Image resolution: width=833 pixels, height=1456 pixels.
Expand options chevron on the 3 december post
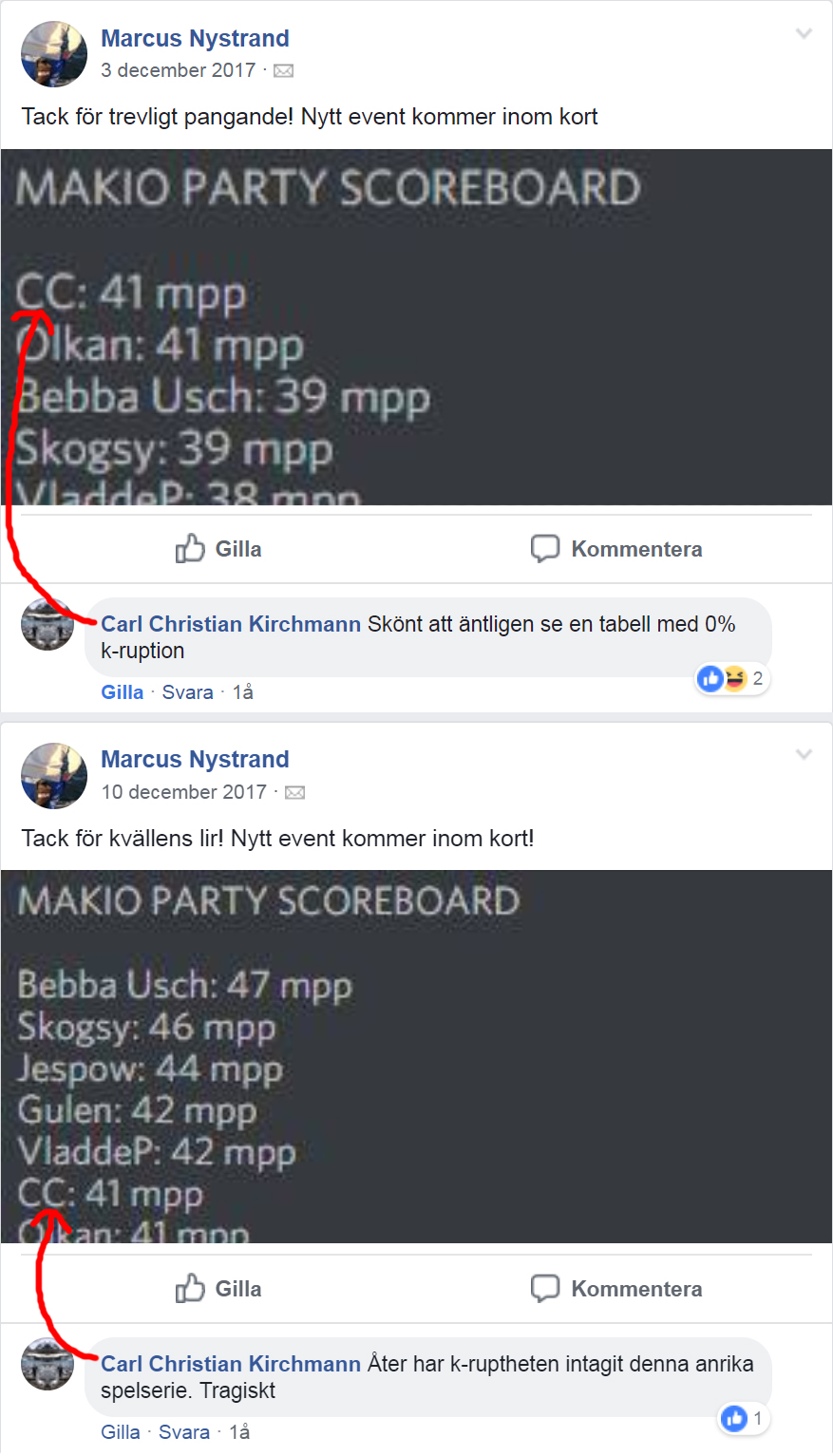pos(804,34)
